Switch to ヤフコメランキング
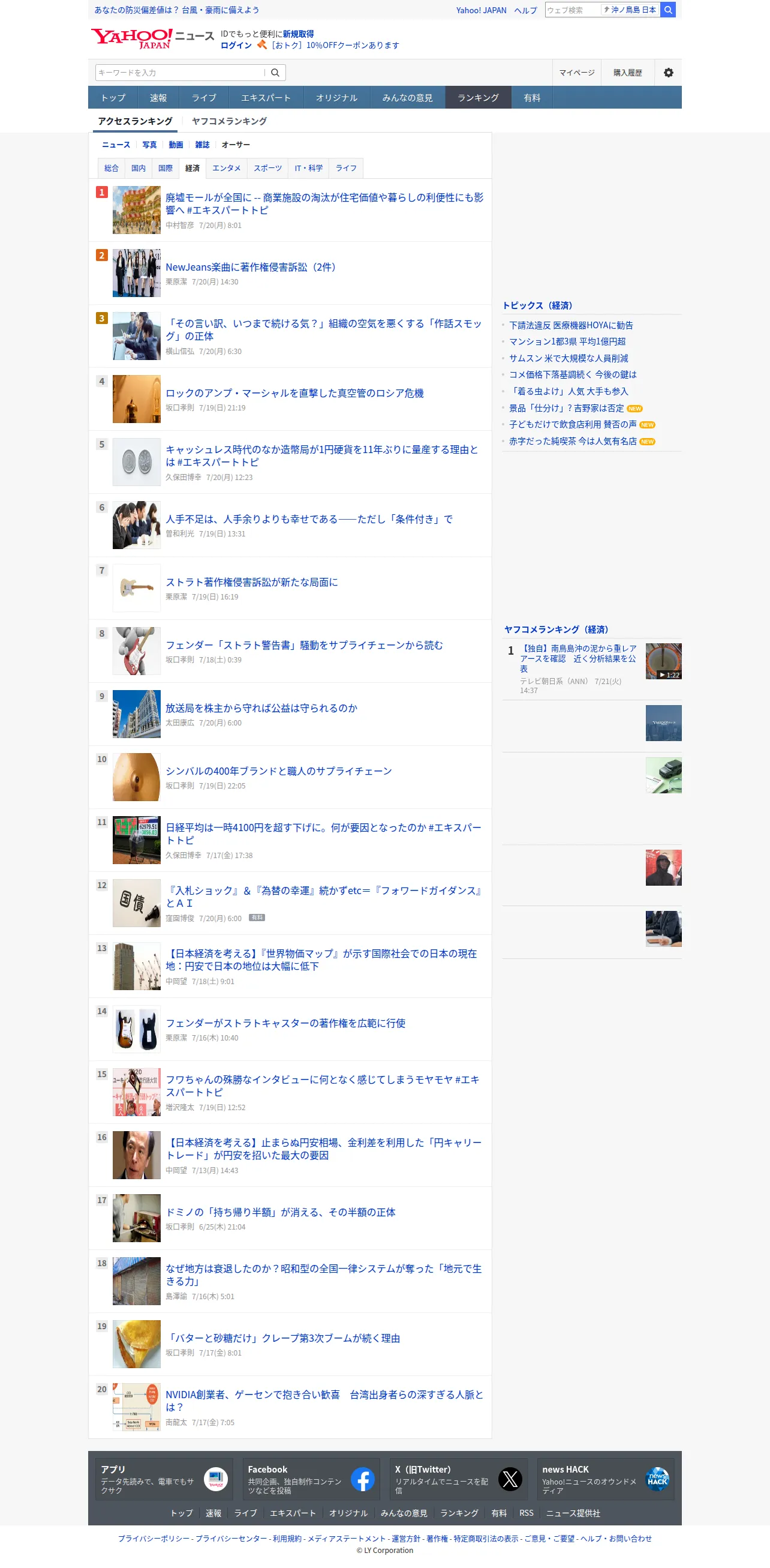 tap(229, 121)
